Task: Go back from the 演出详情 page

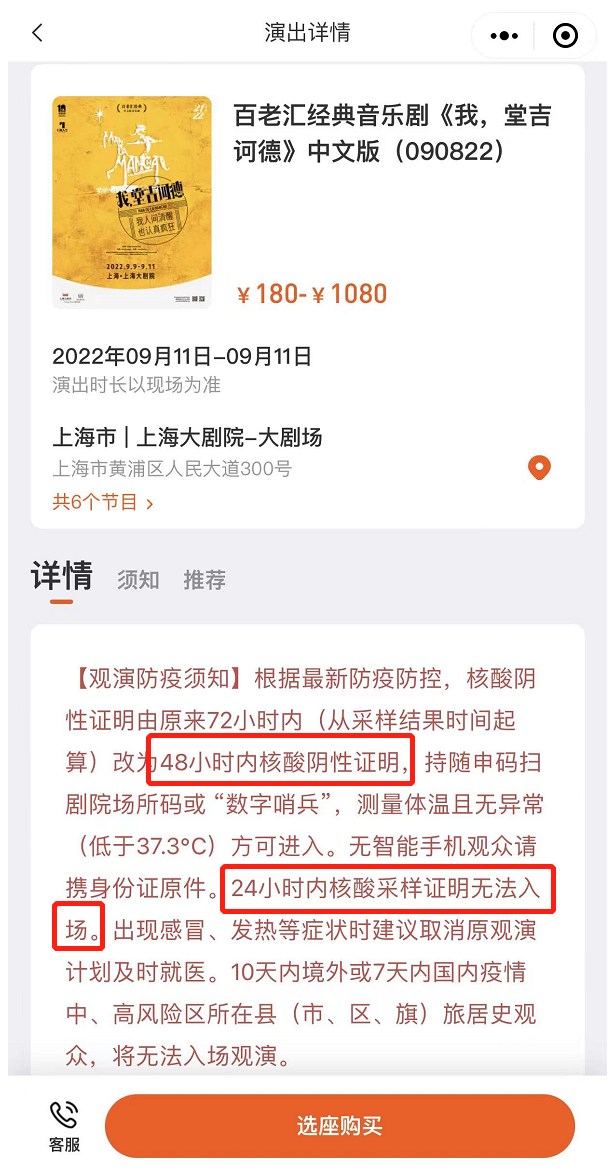Action: pyautogui.click(x=37, y=33)
